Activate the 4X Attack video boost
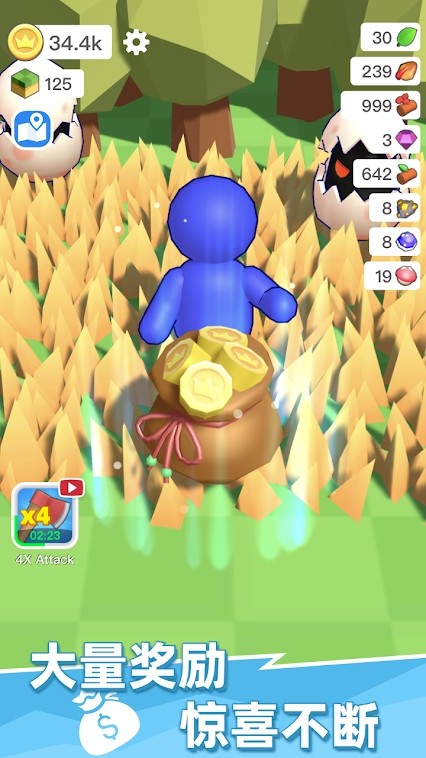The height and width of the screenshot is (758, 426). click(45, 516)
